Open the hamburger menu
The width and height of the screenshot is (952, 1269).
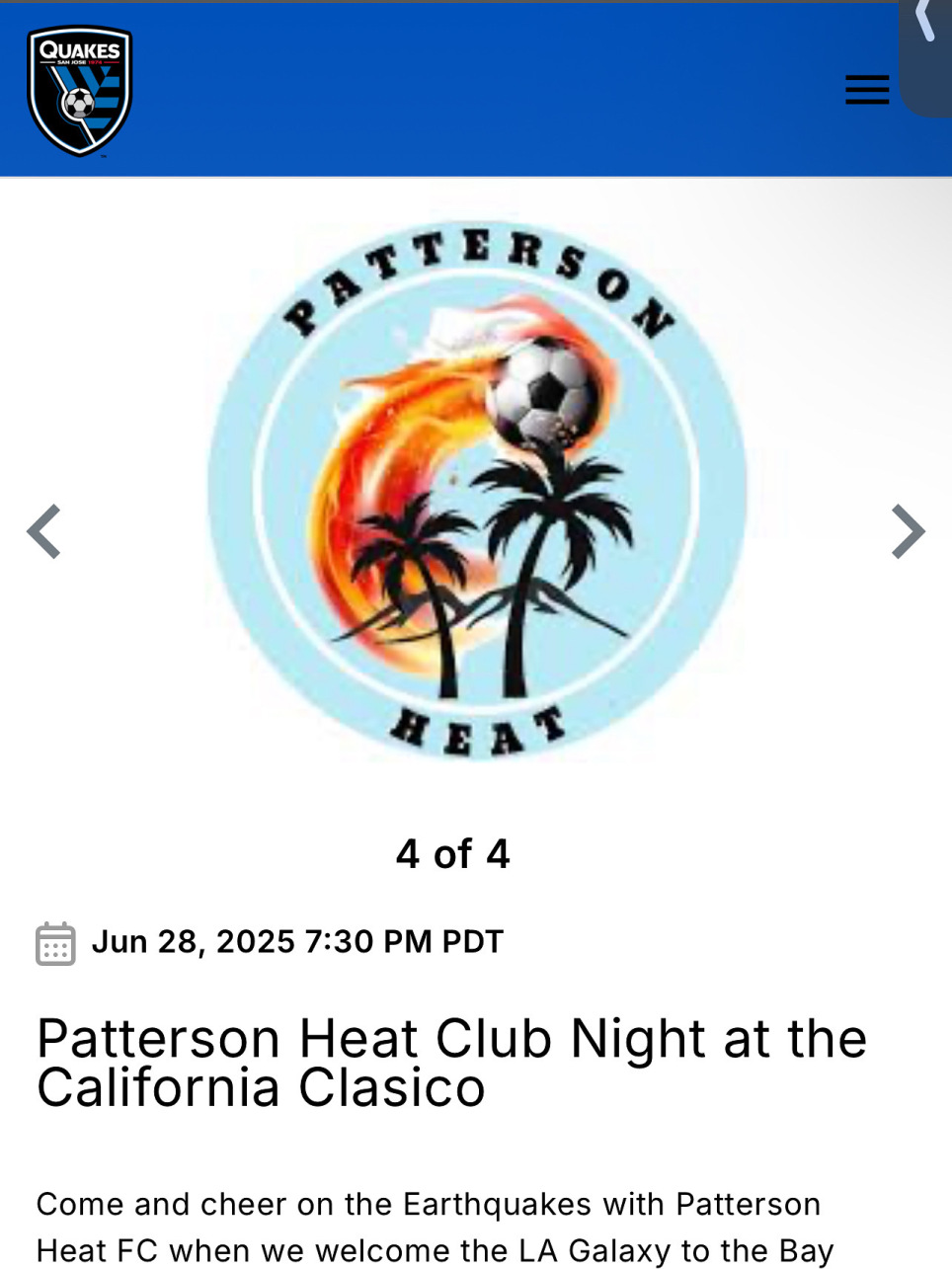pyautogui.click(x=867, y=89)
